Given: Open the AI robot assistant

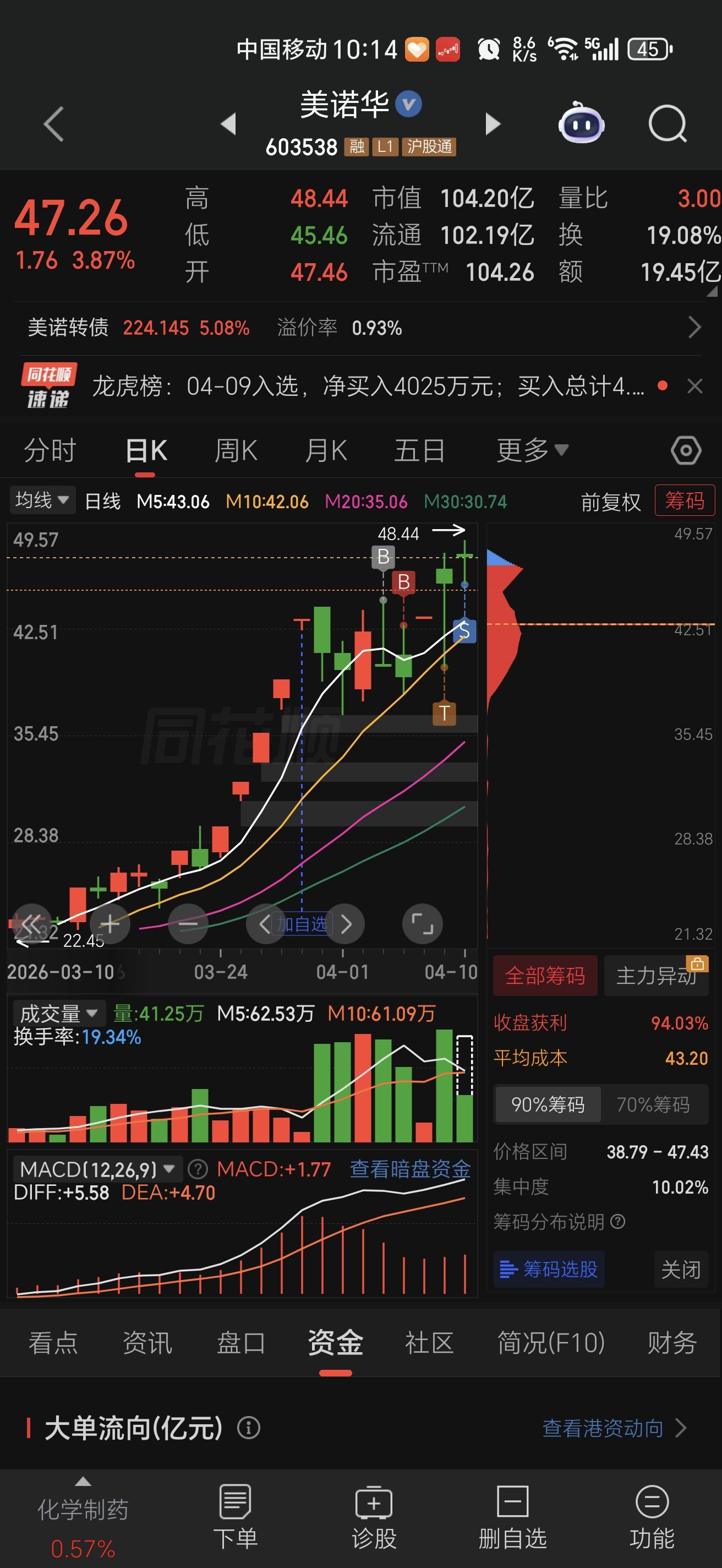Looking at the screenshot, I should click(581, 123).
